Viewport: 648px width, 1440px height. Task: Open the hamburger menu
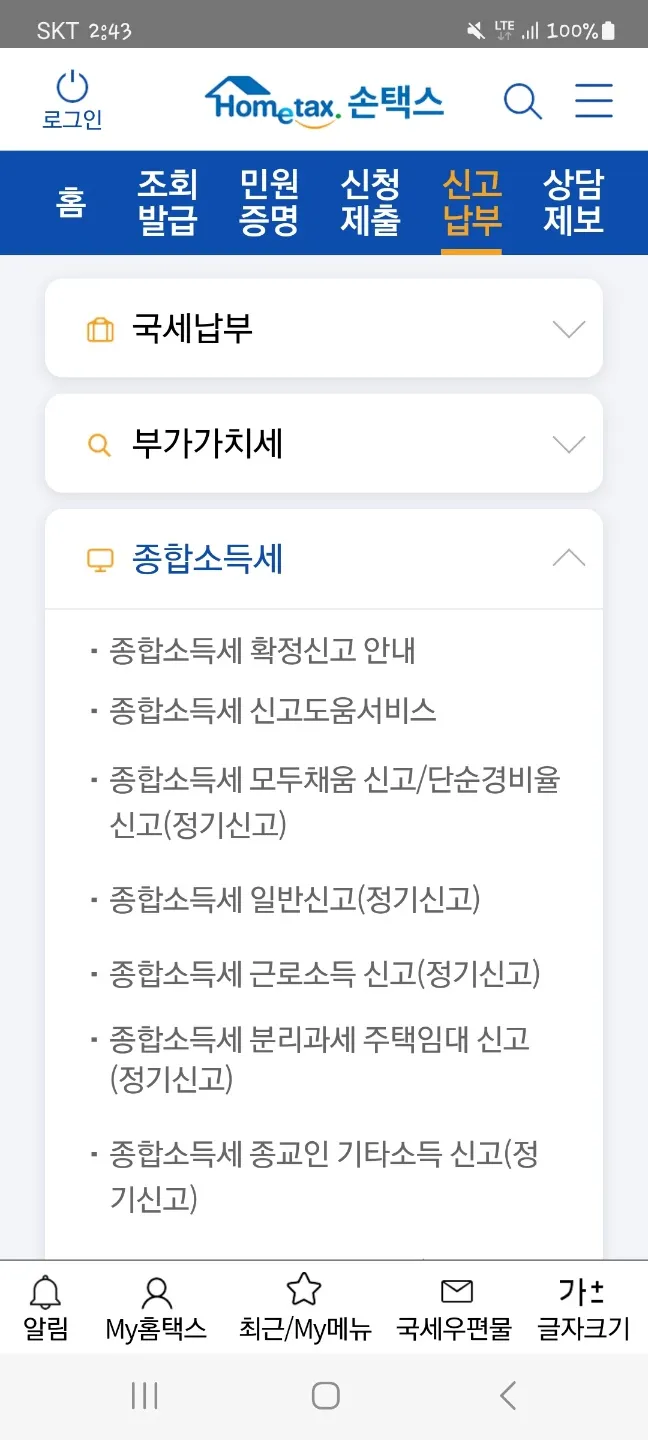click(593, 101)
